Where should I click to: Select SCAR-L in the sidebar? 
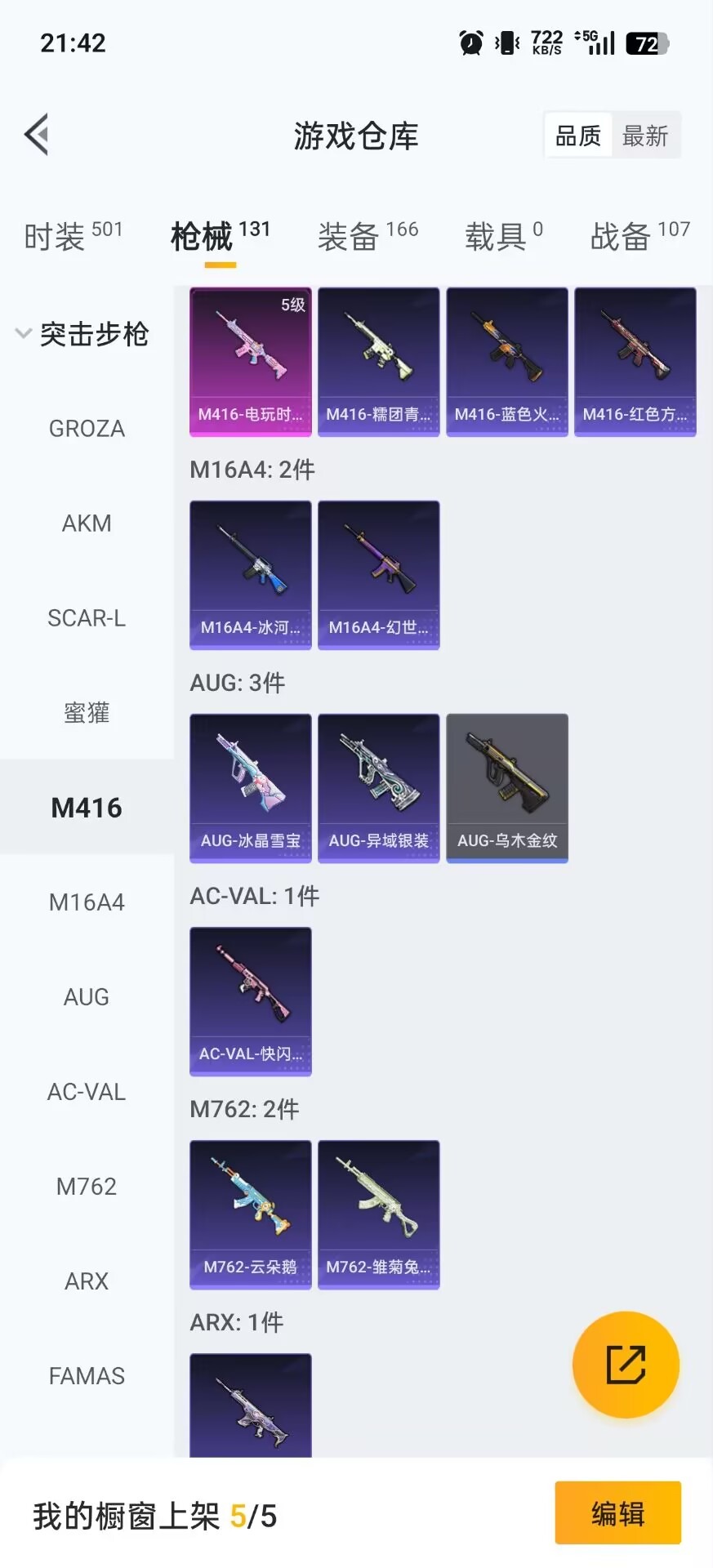87,618
